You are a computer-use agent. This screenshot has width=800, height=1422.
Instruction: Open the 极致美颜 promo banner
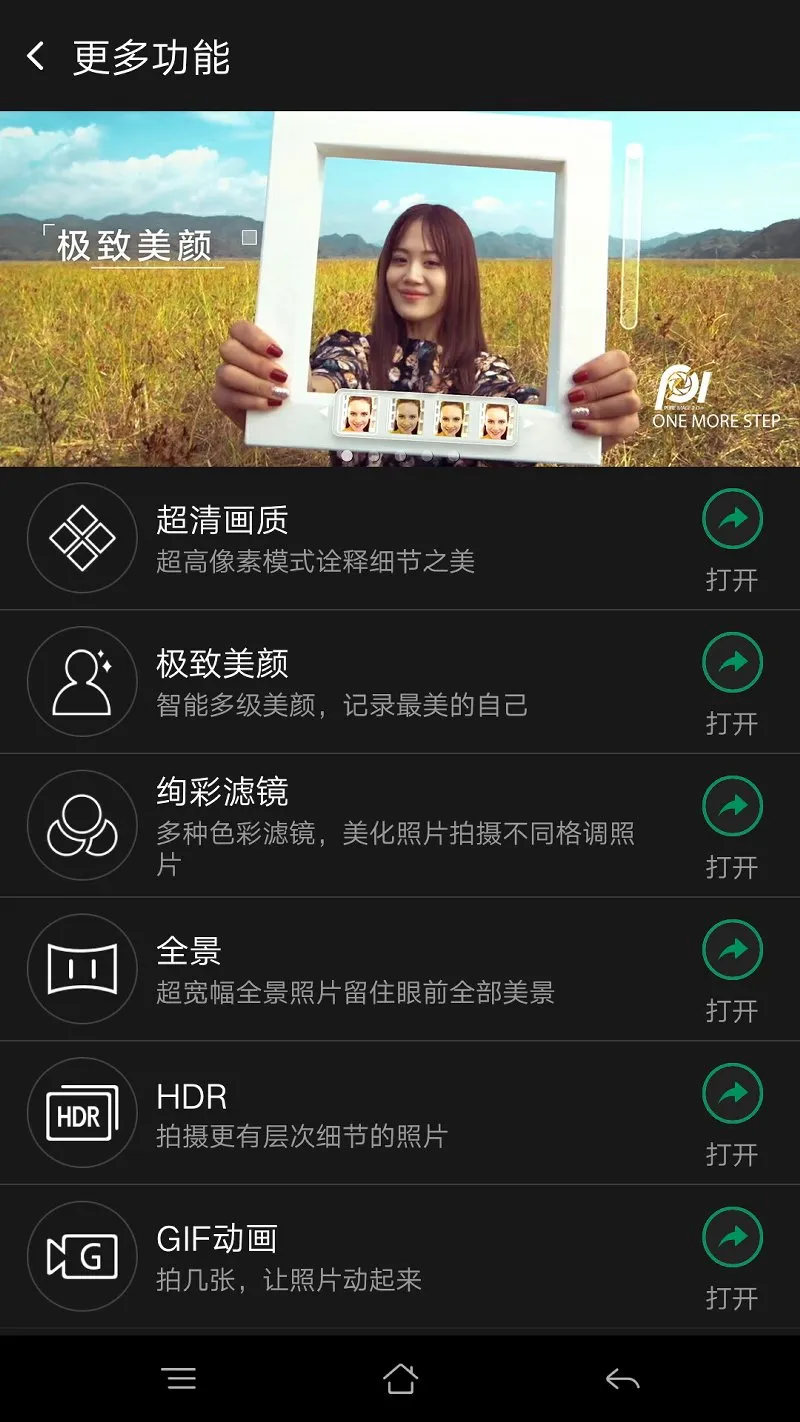coord(400,288)
